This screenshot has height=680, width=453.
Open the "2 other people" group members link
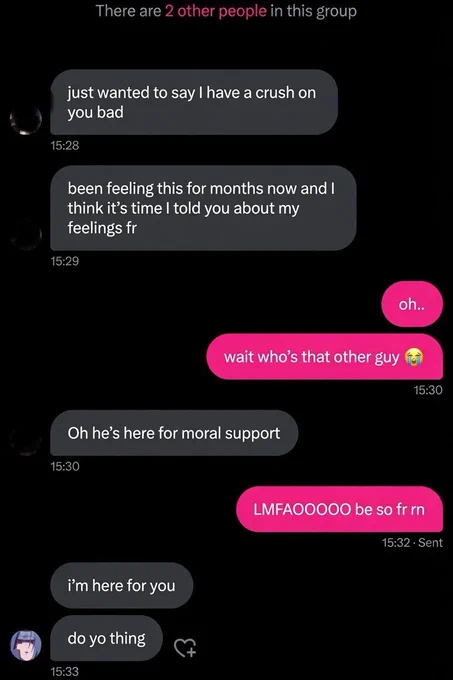(x=215, y=11)
